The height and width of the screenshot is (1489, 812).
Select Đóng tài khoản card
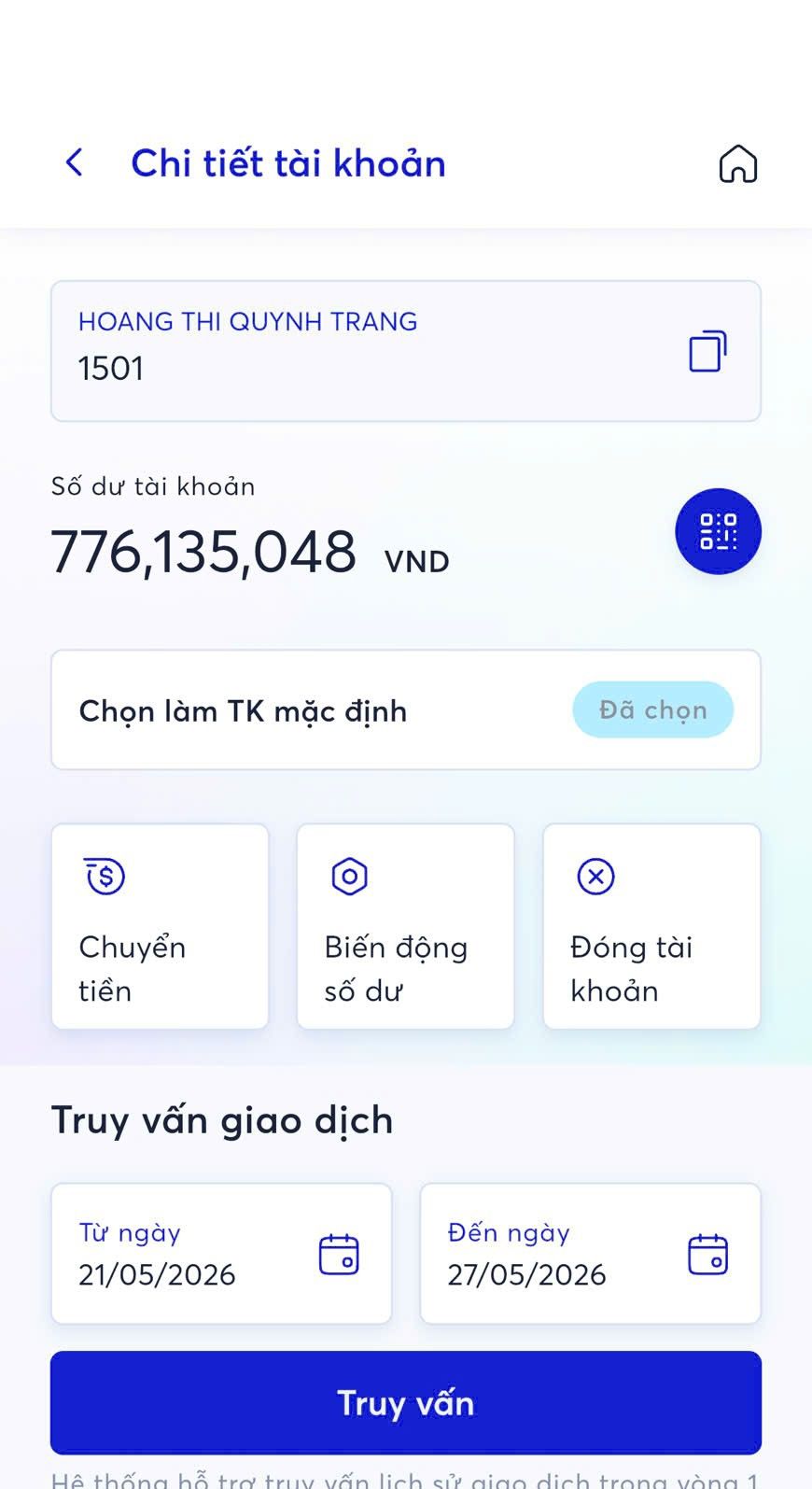pos(651,927)
